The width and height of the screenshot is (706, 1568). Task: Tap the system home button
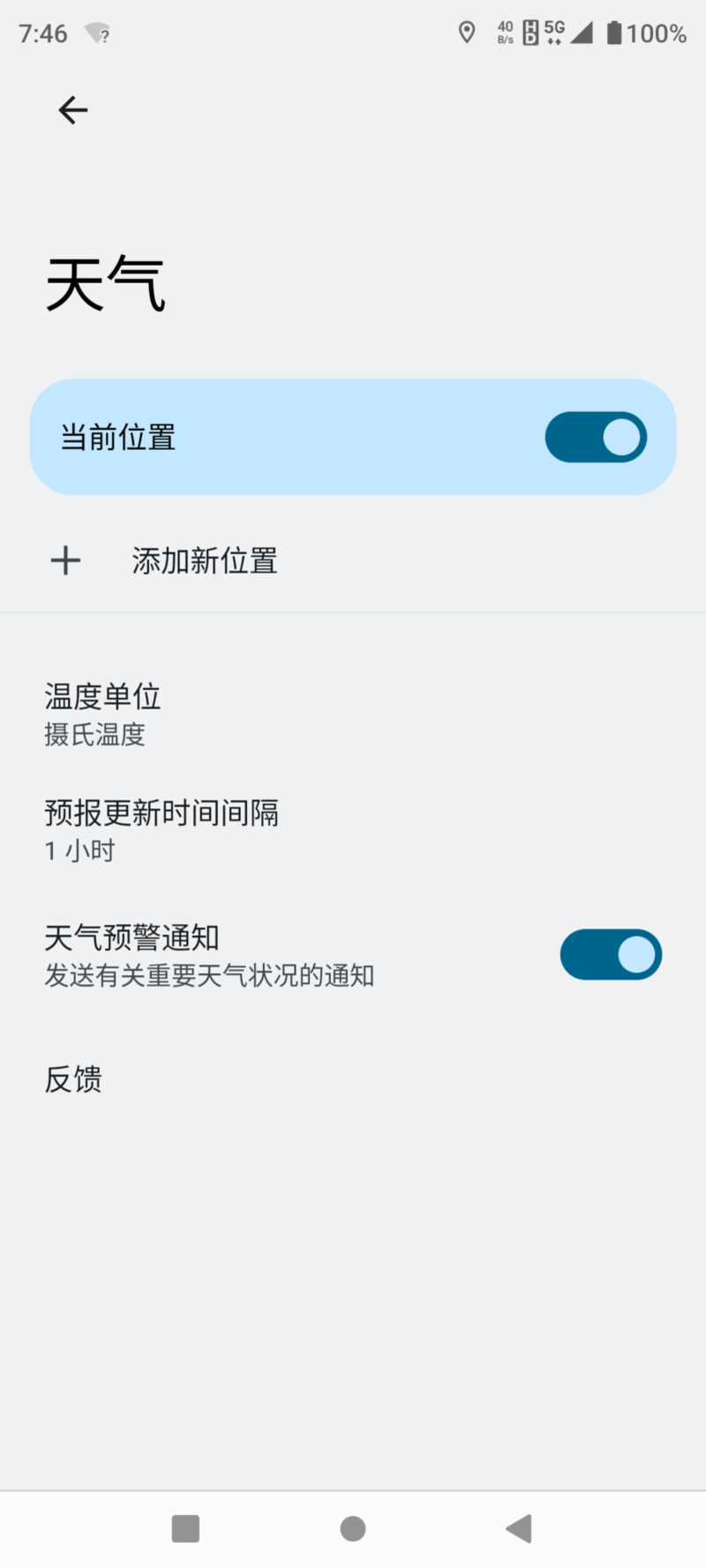point(353,1528)
